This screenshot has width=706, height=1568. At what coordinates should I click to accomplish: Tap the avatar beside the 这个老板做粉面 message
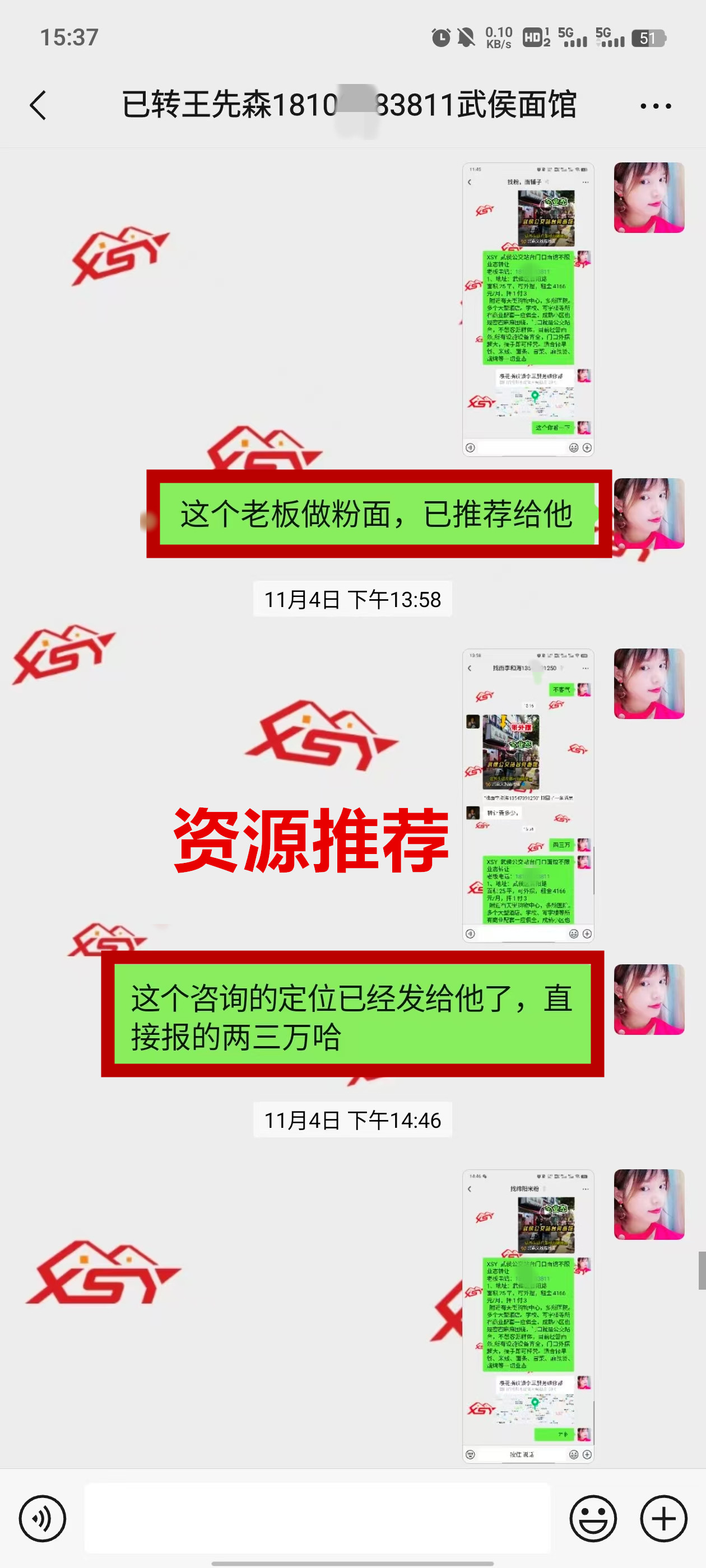pos(649,513)
